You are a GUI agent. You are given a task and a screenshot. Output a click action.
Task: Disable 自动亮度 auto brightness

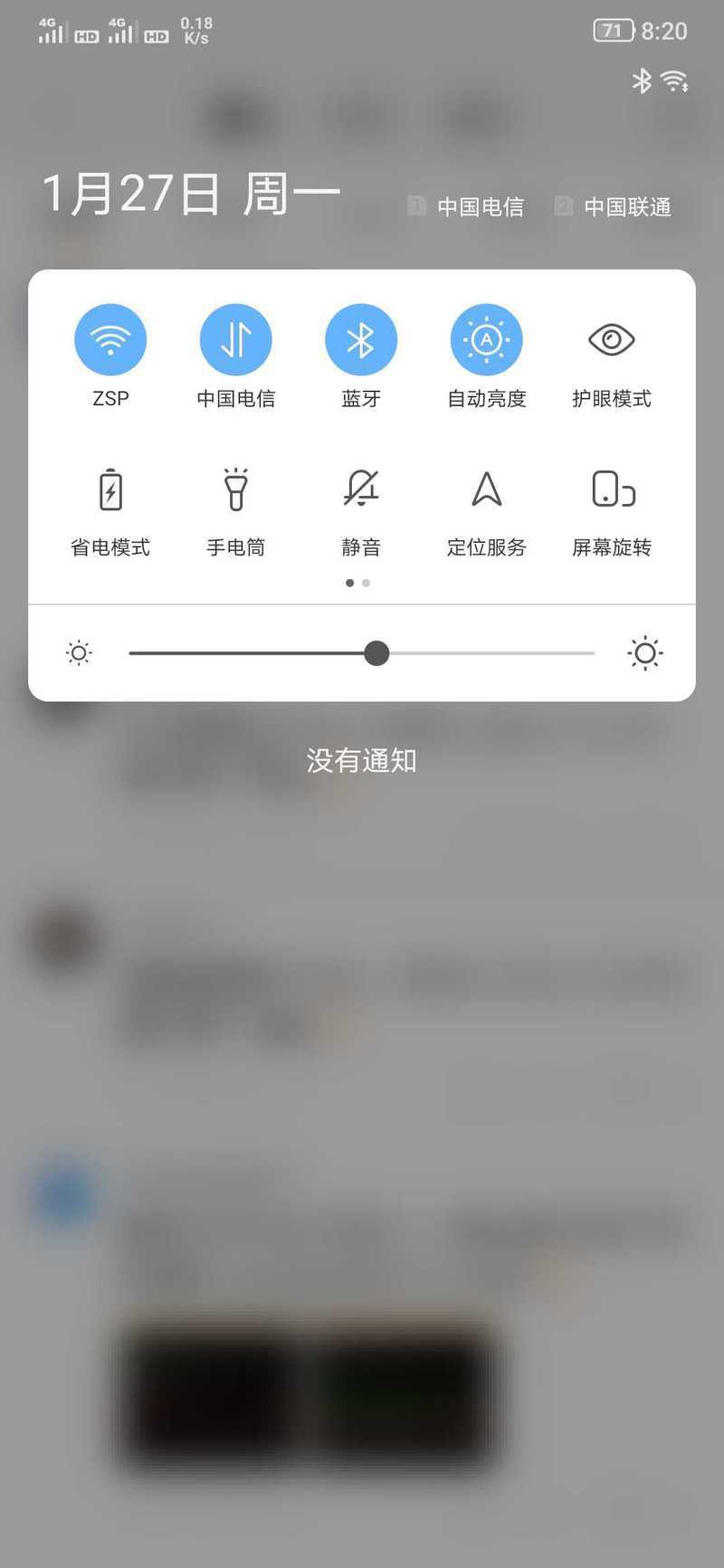[x=487, y=339]
